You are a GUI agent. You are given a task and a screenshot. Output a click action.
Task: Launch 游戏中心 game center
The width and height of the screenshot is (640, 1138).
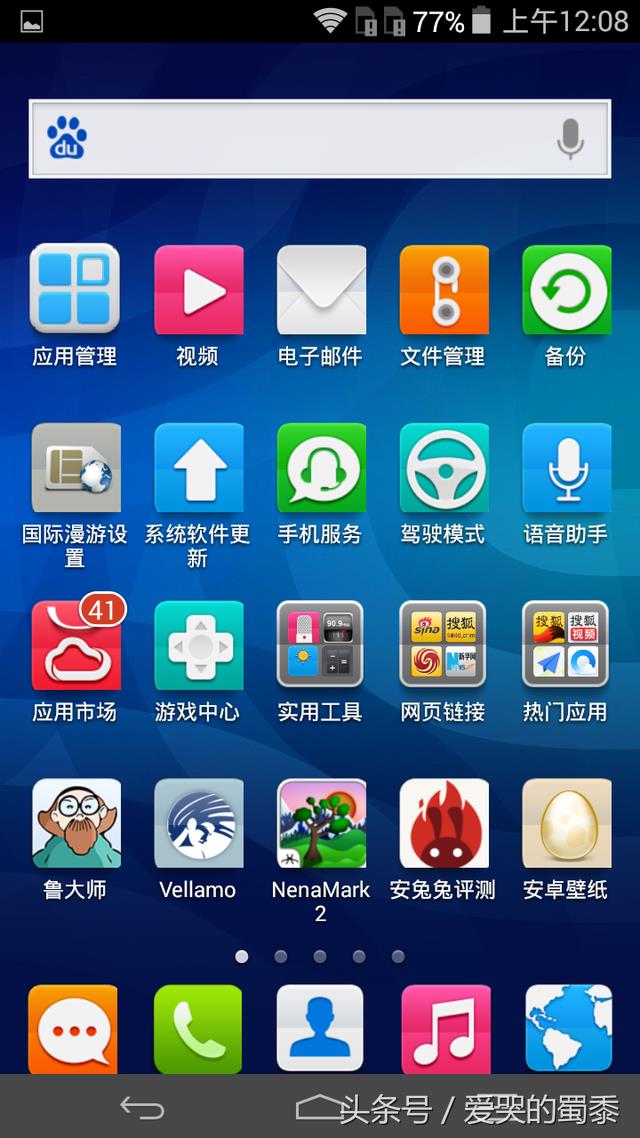pyautogui.click(x=198, y=646)
